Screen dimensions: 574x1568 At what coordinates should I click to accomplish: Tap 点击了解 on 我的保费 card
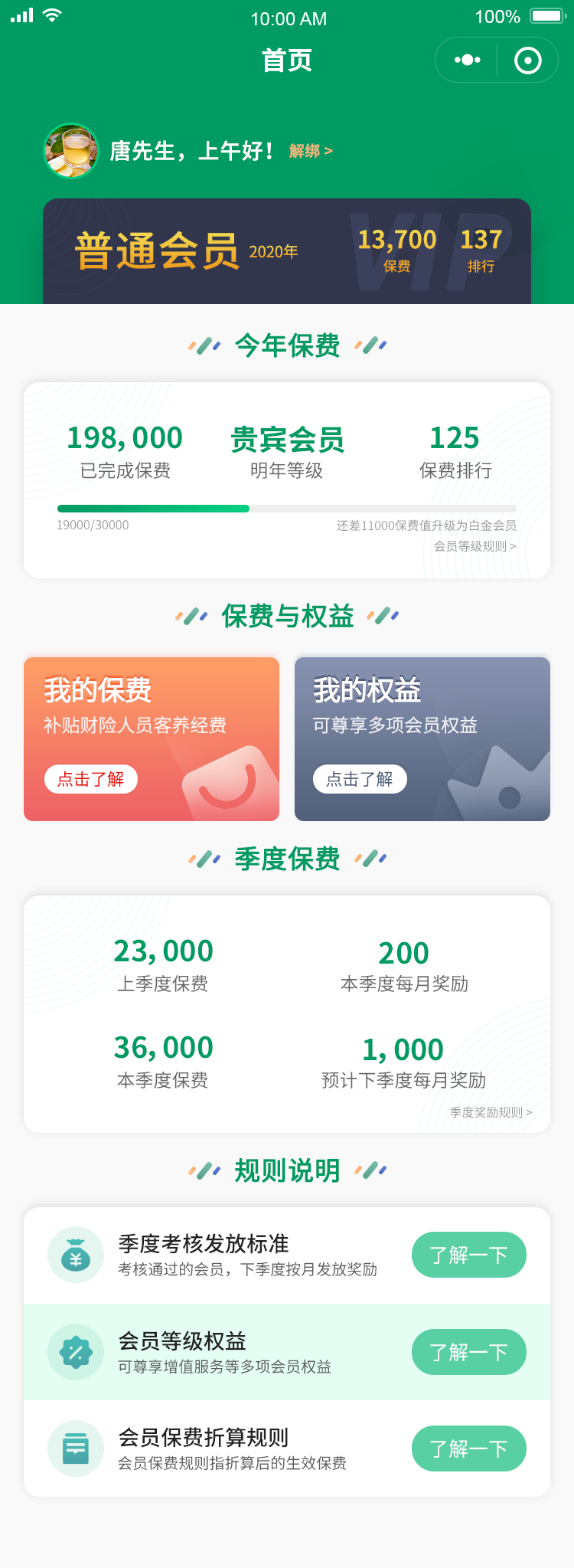click(x=91, y=779)
